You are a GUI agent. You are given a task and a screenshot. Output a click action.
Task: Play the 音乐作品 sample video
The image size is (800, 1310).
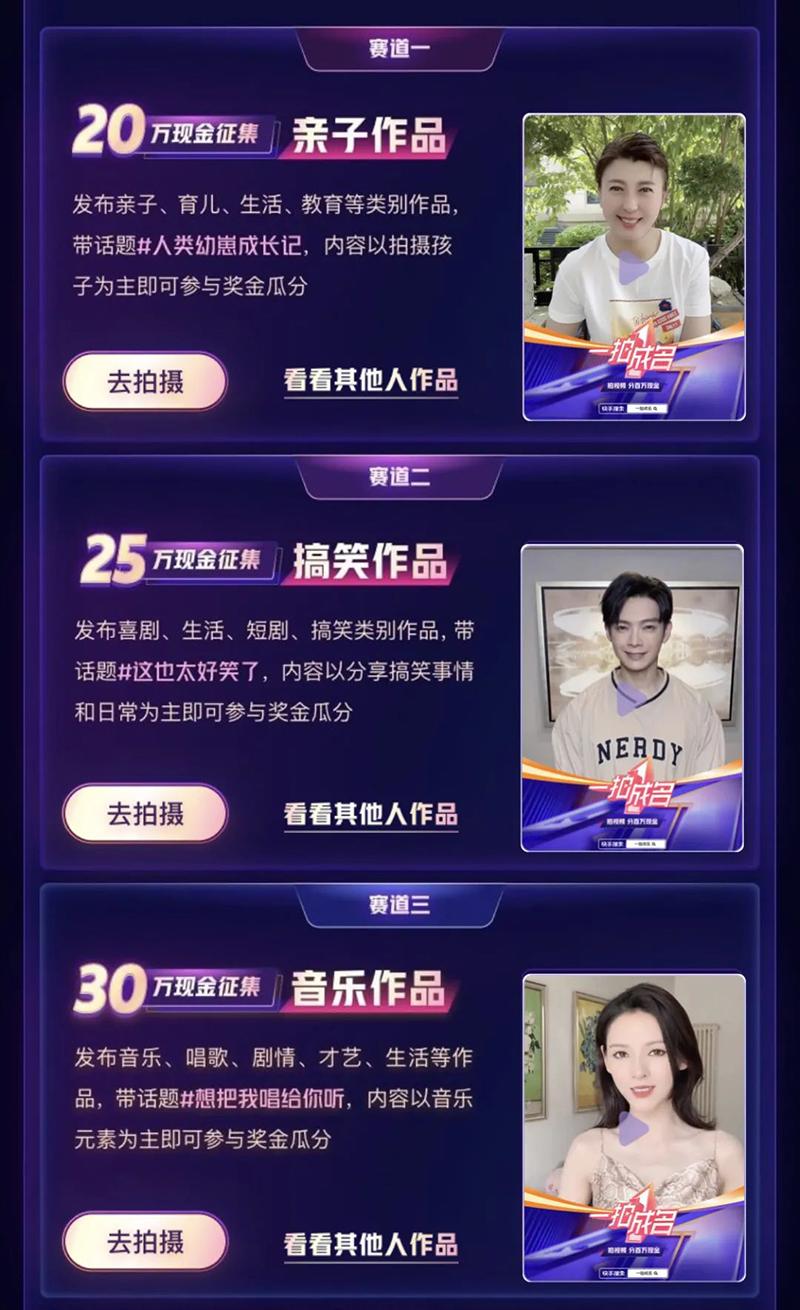coord(633,1128)
